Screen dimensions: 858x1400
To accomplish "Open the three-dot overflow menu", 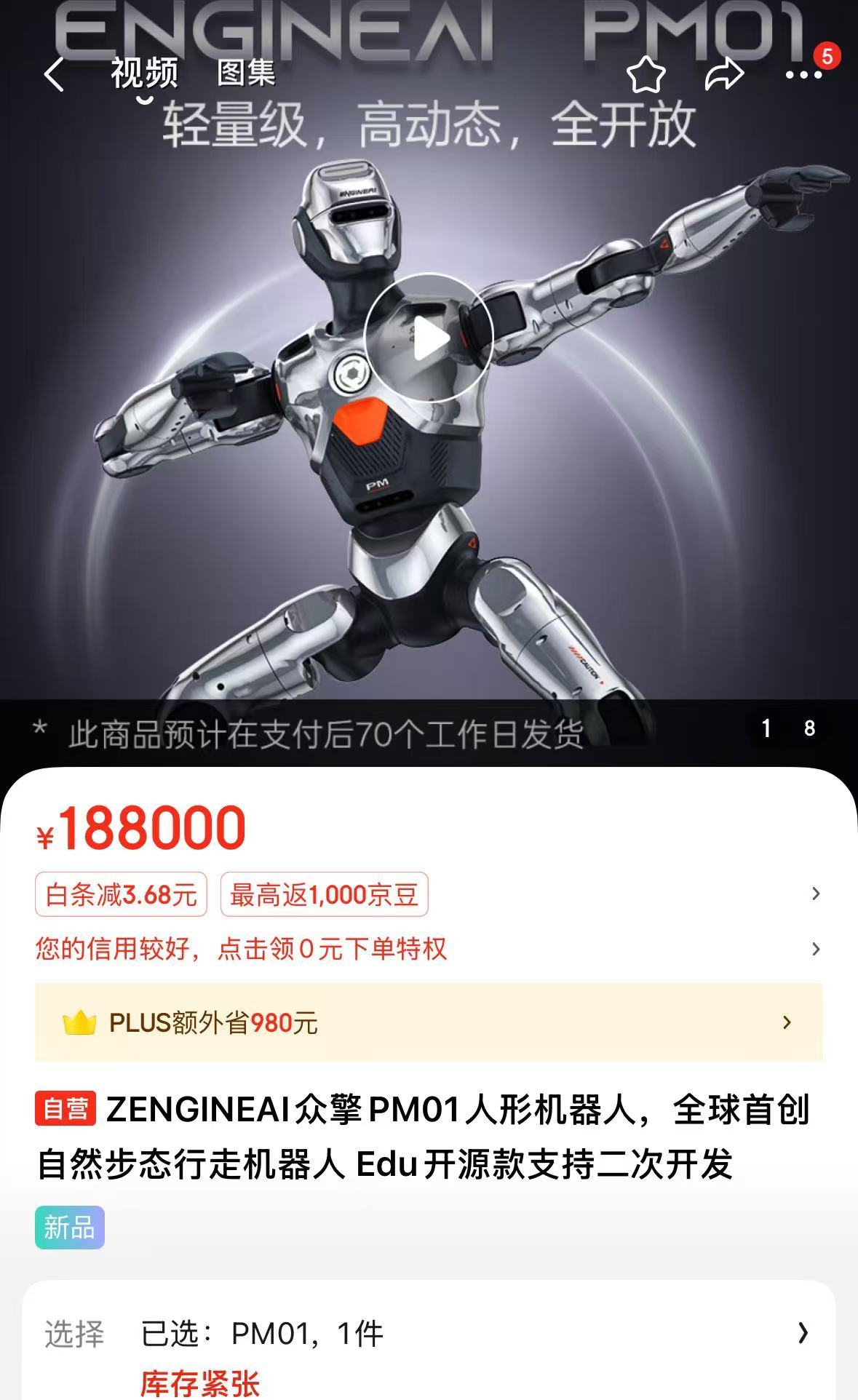I will click(x=803, y=74).
